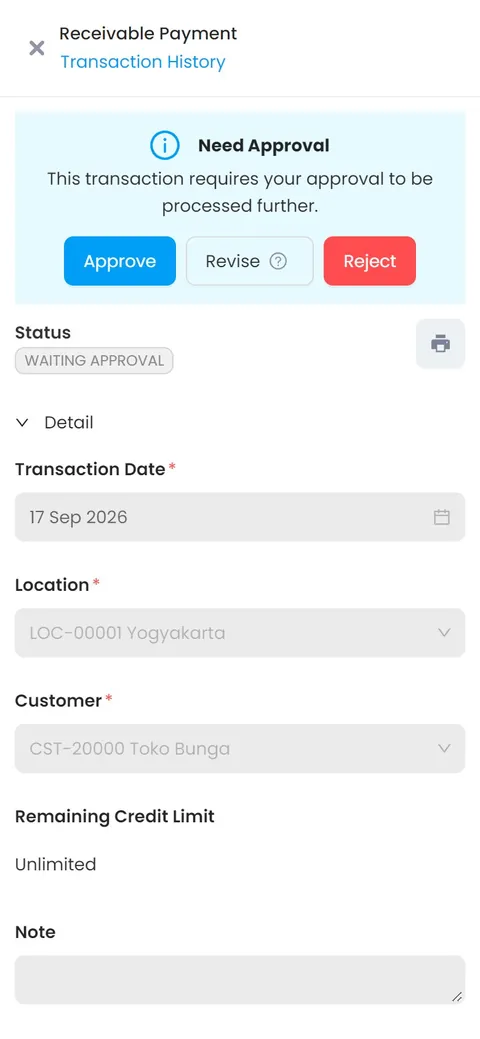Tap the Revise button
Viewport: 480px width, 1039px height.
tap(250, 261)
